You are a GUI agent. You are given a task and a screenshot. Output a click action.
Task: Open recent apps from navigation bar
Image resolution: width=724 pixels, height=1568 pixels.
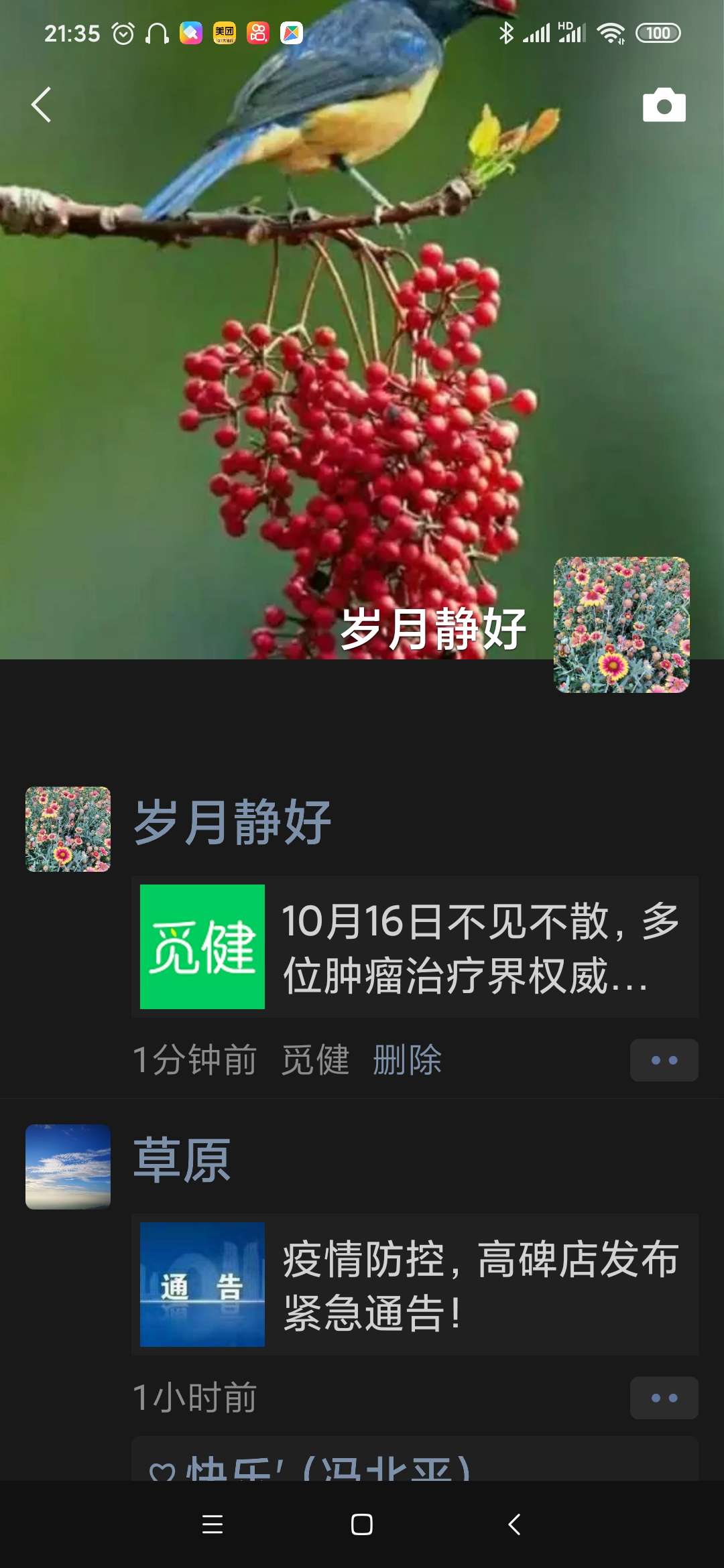click(x=213, y=1524)
